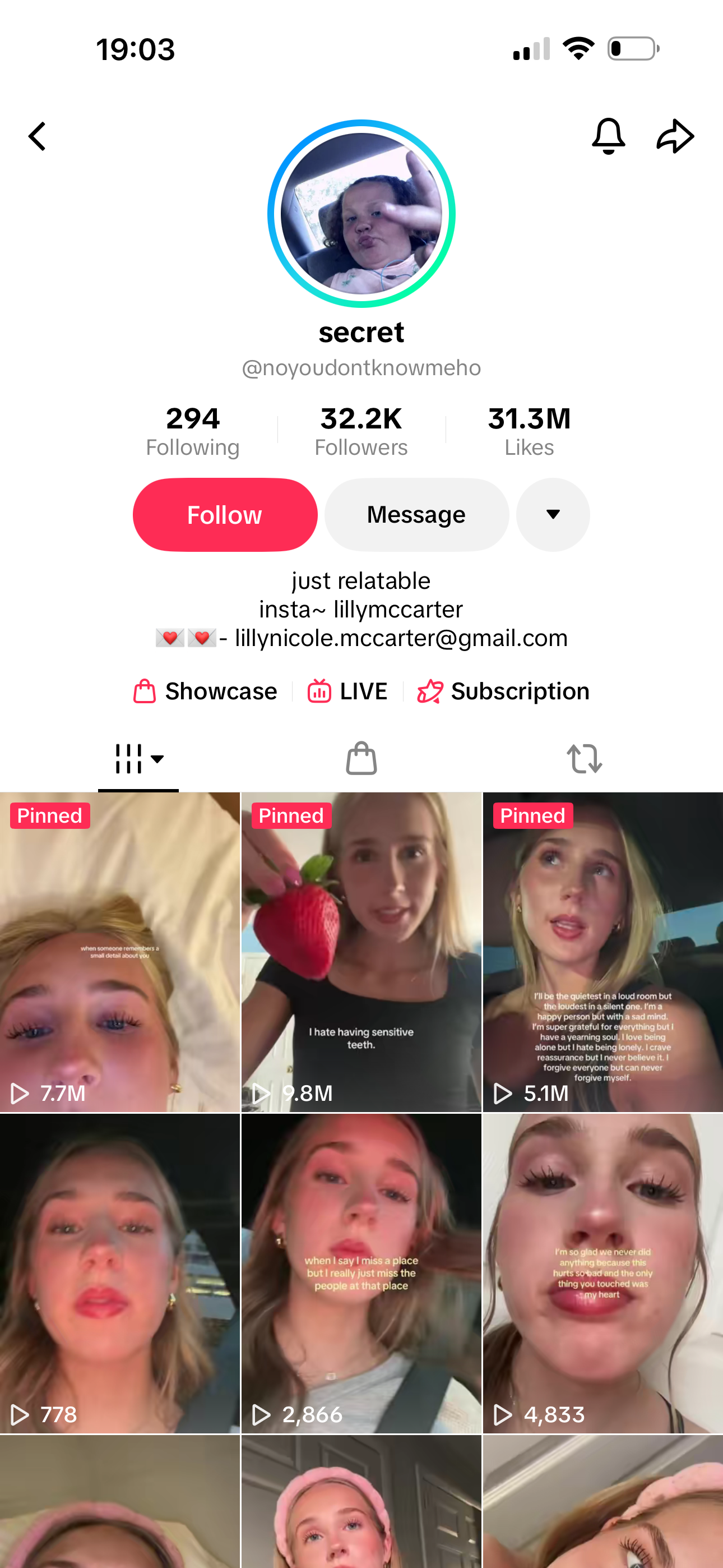Select the videos grid tab
Viewport: 723px width, 1568px height.
pos(139,758)
